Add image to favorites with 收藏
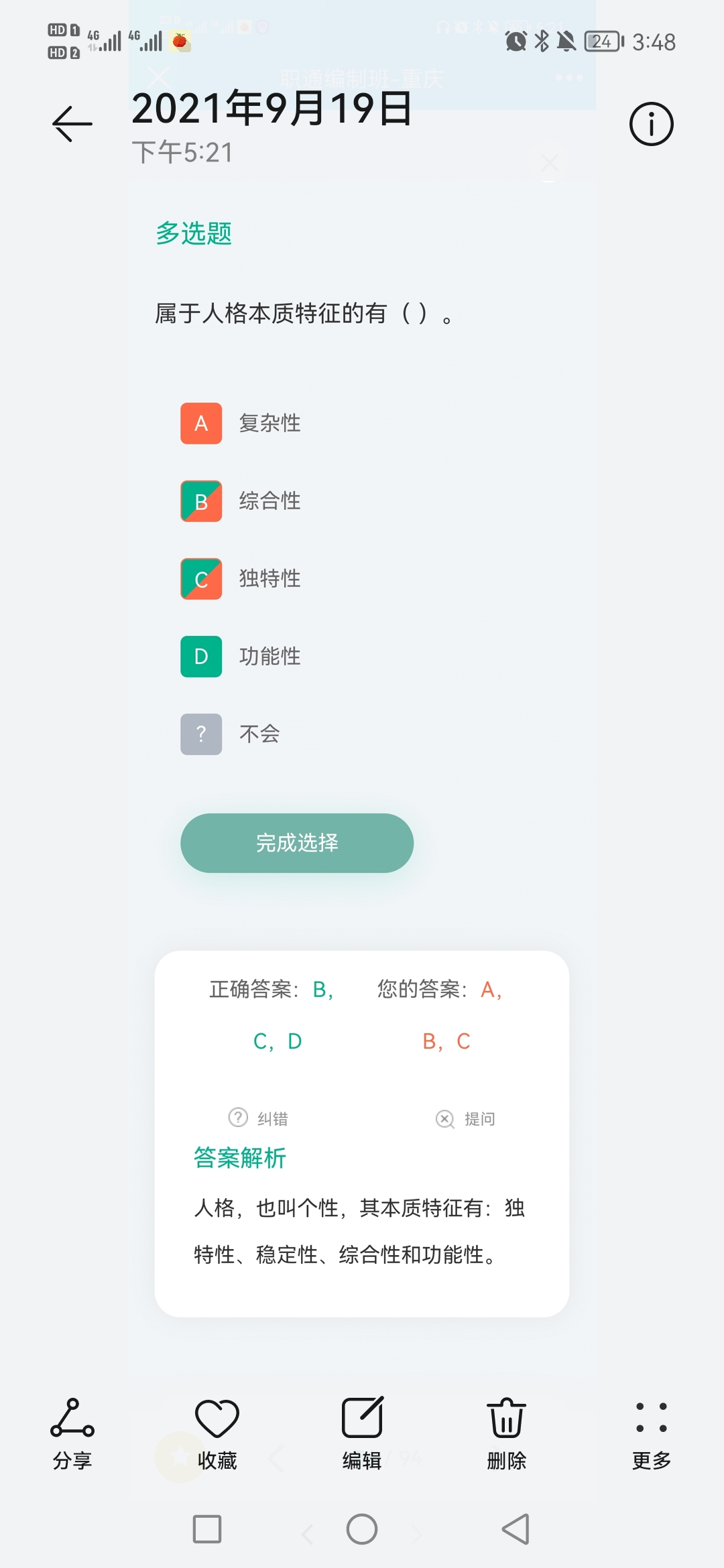Viewport: 724px width, 1568px height. pos(217,1434)
